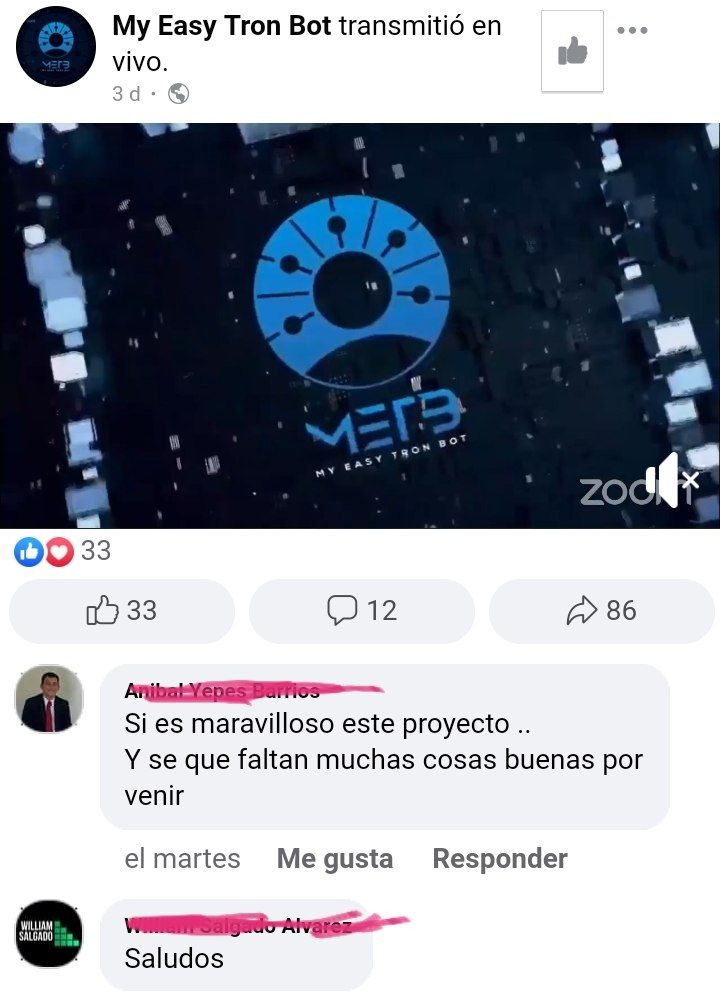
Task: Open the 12 comments
Action: click(362, 610)
